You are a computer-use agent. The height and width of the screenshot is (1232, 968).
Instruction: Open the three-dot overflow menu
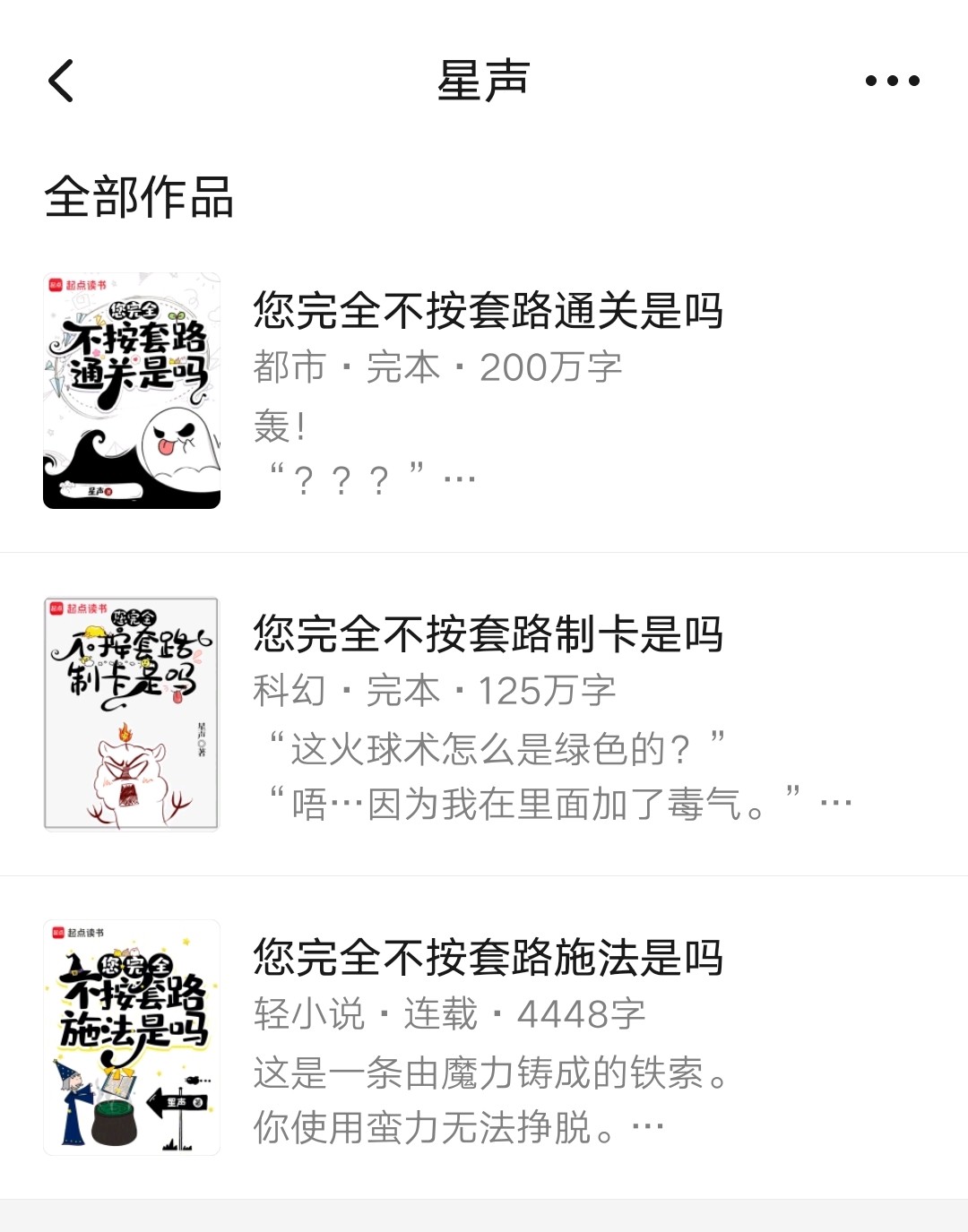[892, 81]
